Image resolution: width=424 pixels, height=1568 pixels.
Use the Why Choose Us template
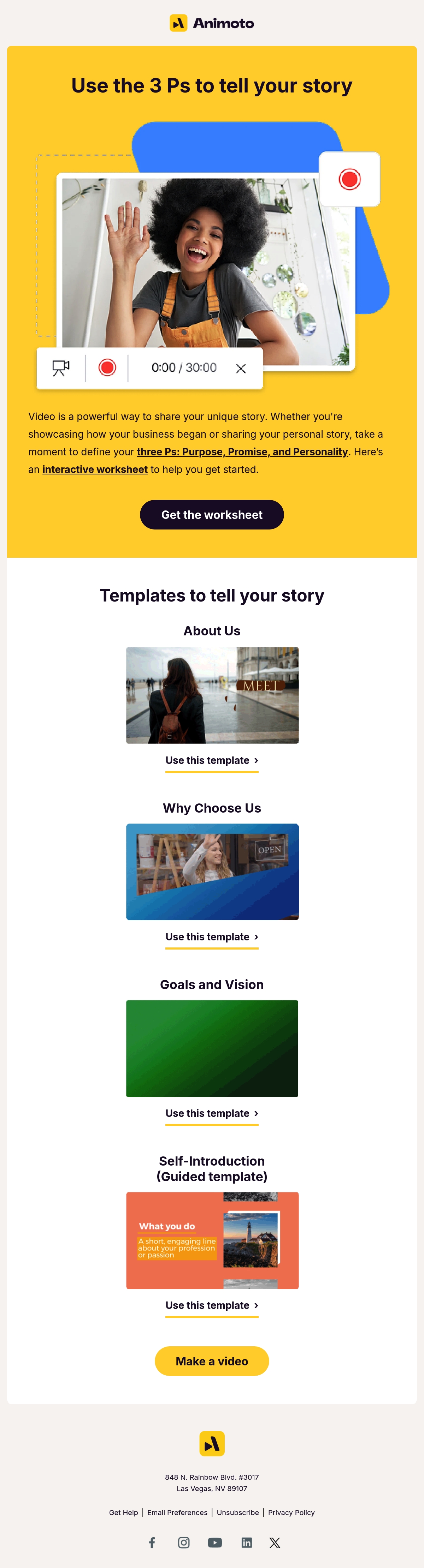(212, 937)
